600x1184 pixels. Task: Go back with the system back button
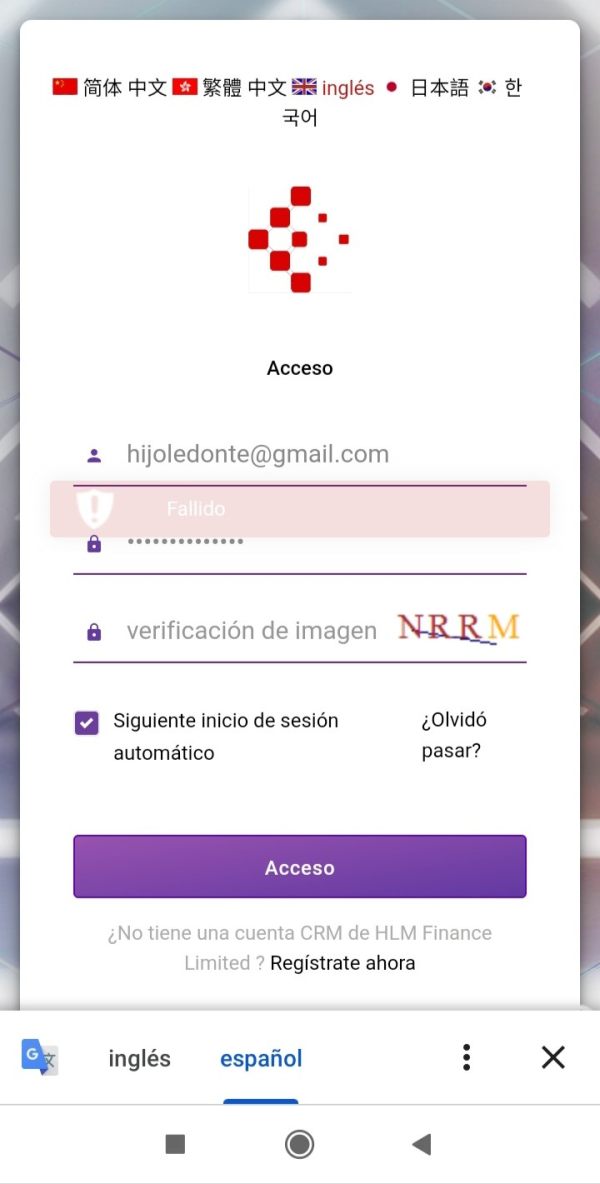422,1145
